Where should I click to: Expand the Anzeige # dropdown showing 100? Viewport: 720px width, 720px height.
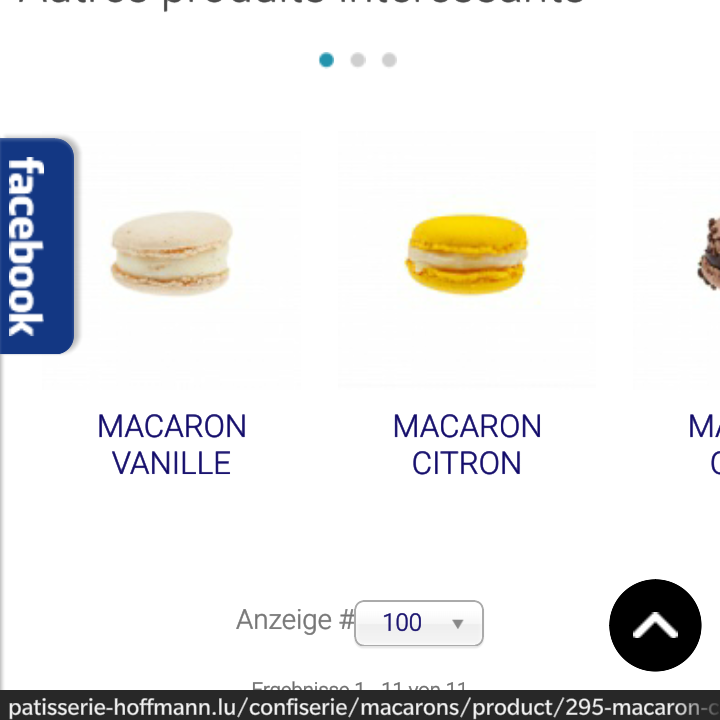(419, 623)
